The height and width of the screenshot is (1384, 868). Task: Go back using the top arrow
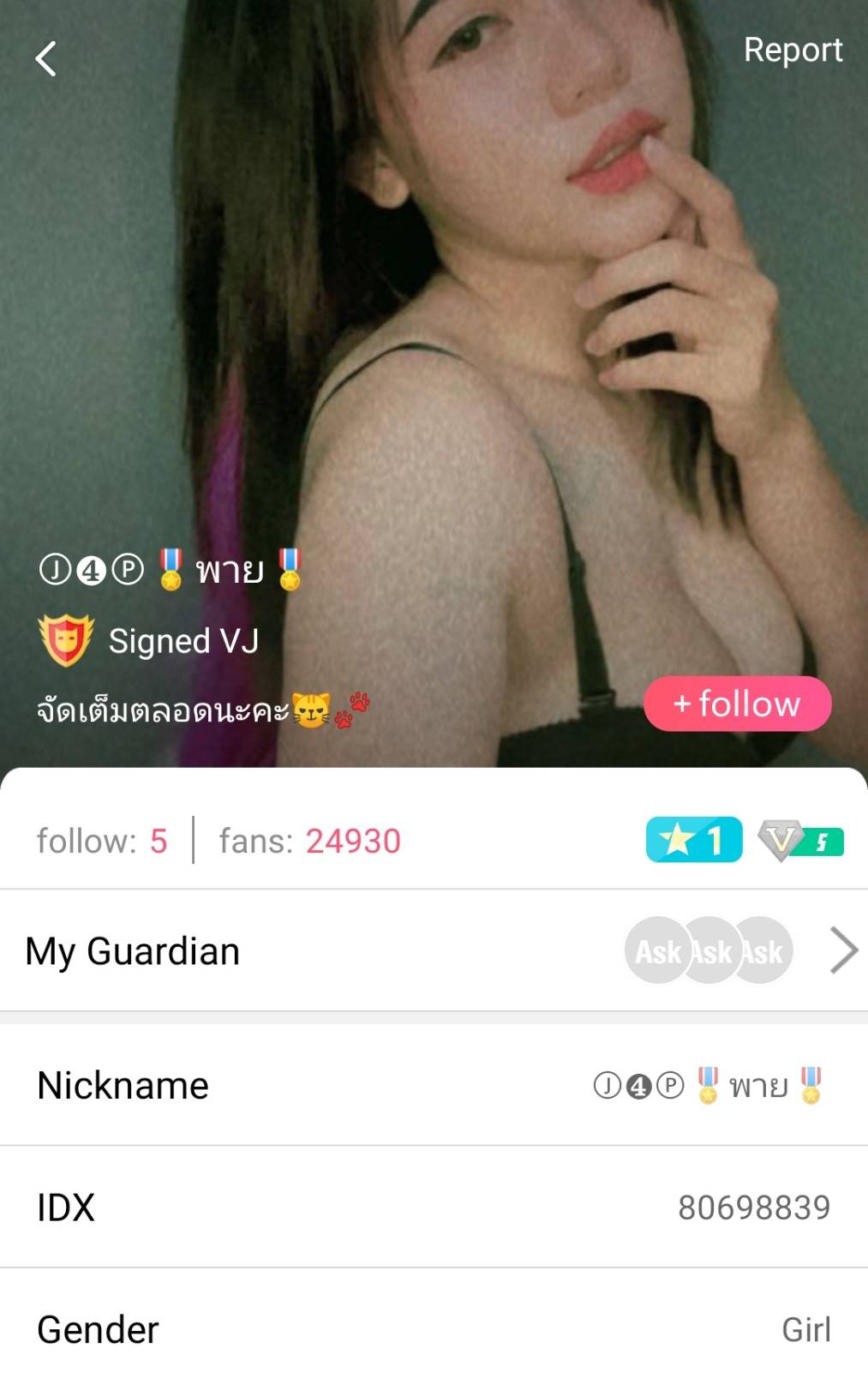click(x=46, y=59)
